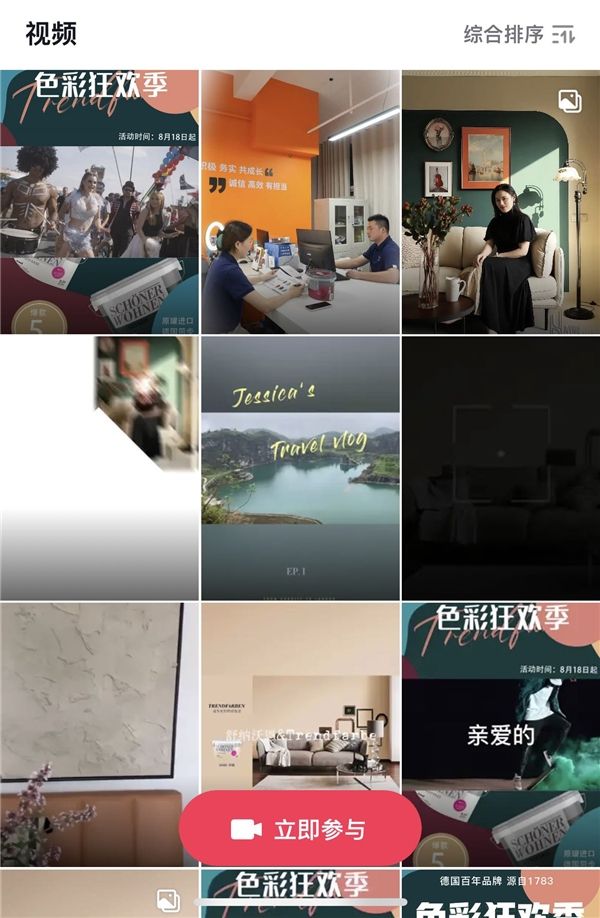Open the woman on sofa video

point(501,200)
